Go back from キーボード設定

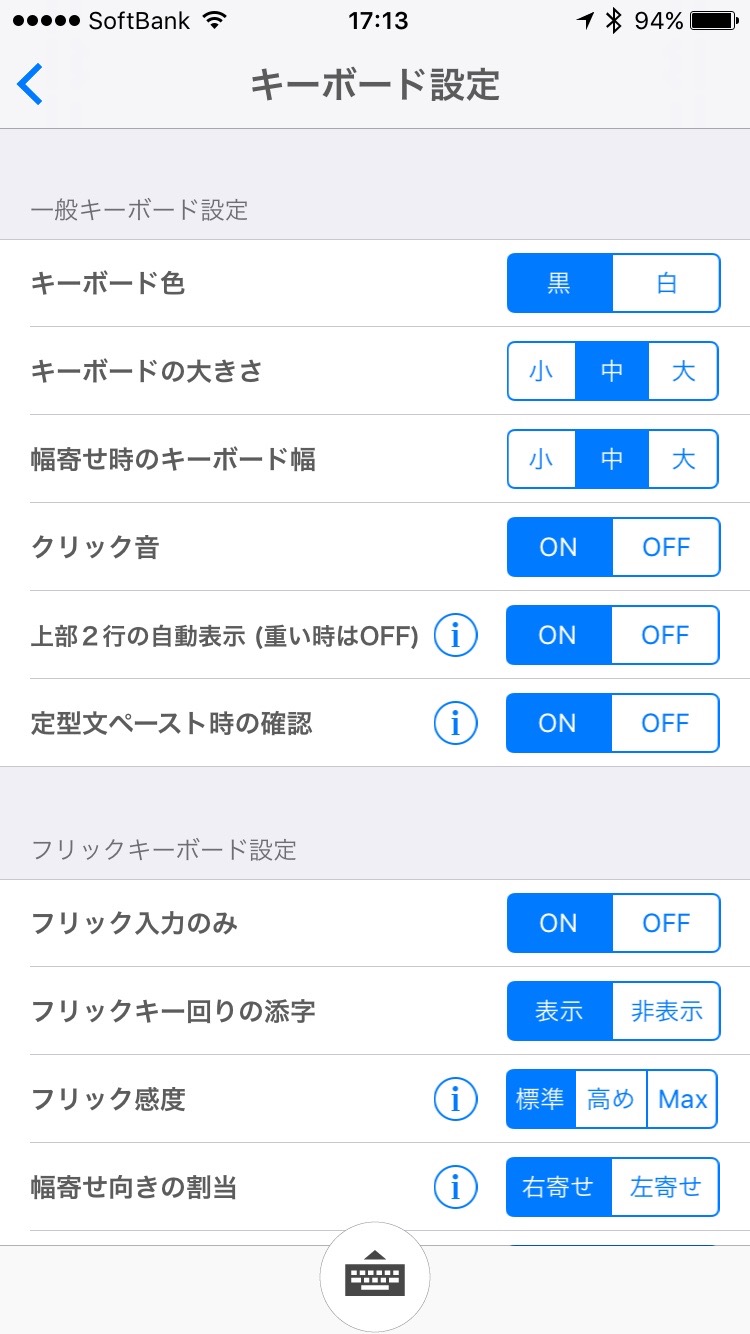(31, 84)
